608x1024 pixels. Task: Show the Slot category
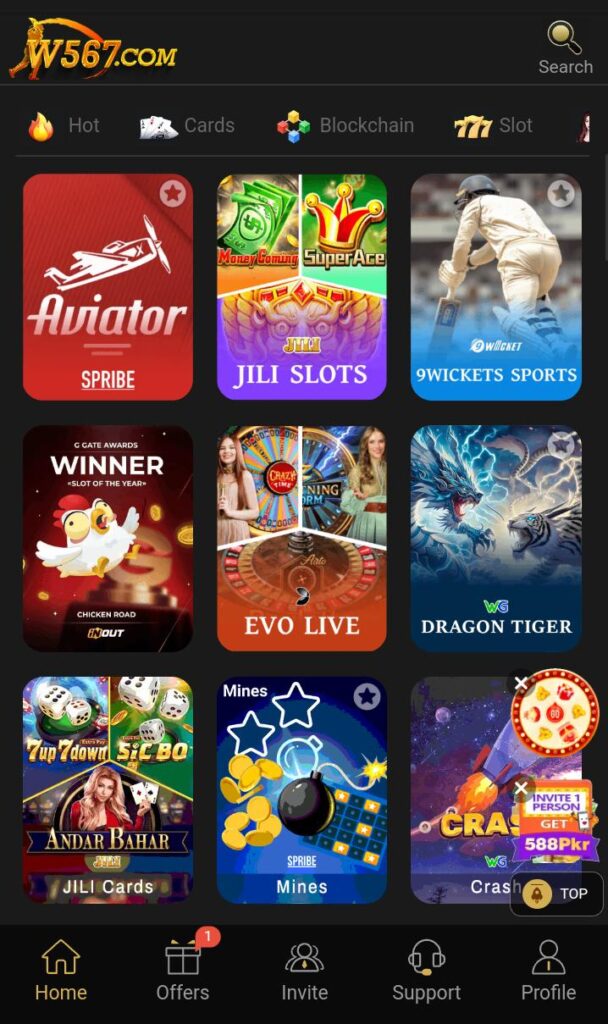coord(494,126)
